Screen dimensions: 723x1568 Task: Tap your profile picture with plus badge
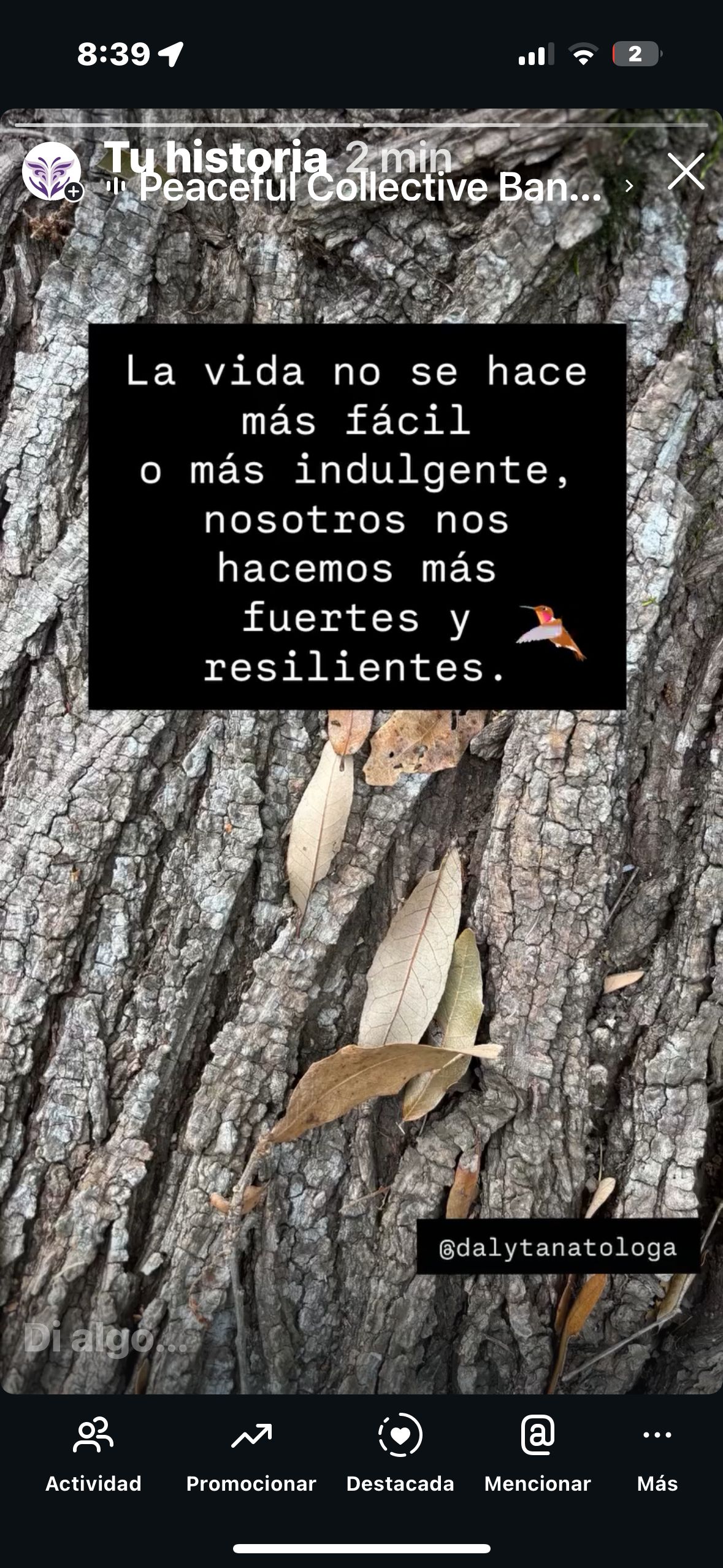pyautogui.click(x=52, y=171)
